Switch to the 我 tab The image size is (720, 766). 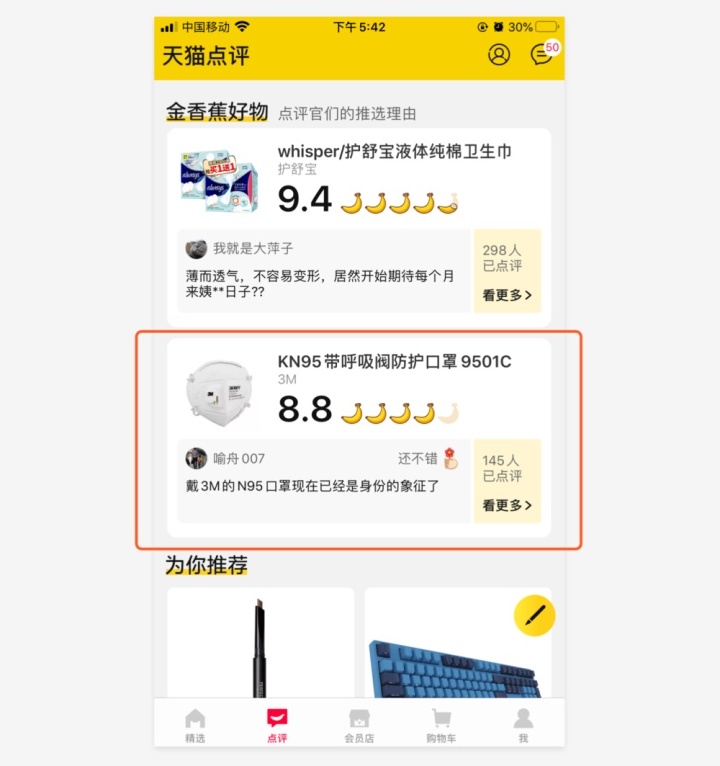coord(523,725)
